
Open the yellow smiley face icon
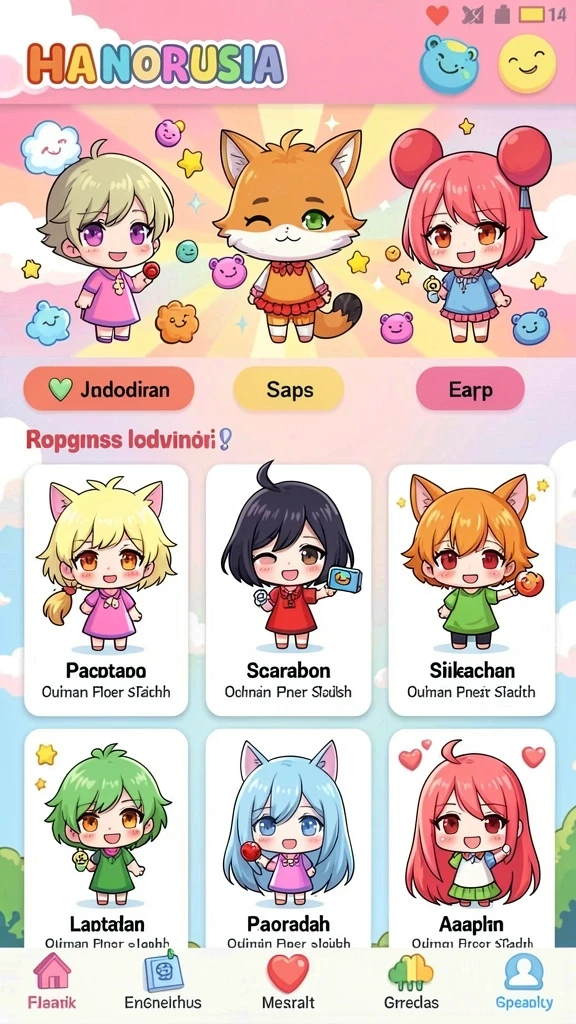pyautogui.click(x=527, y=63)
